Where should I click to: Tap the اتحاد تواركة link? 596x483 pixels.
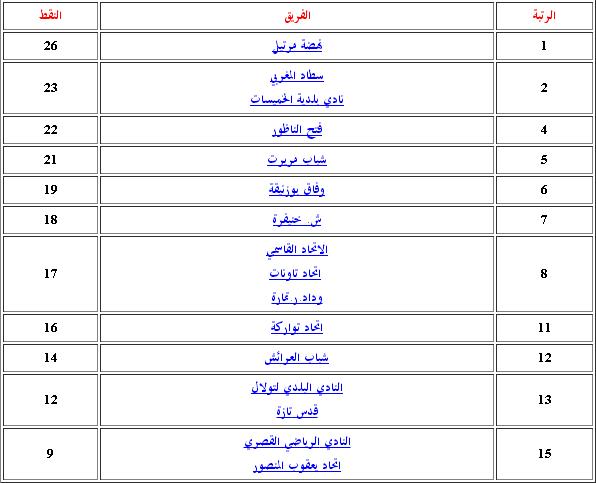[297, 328]
